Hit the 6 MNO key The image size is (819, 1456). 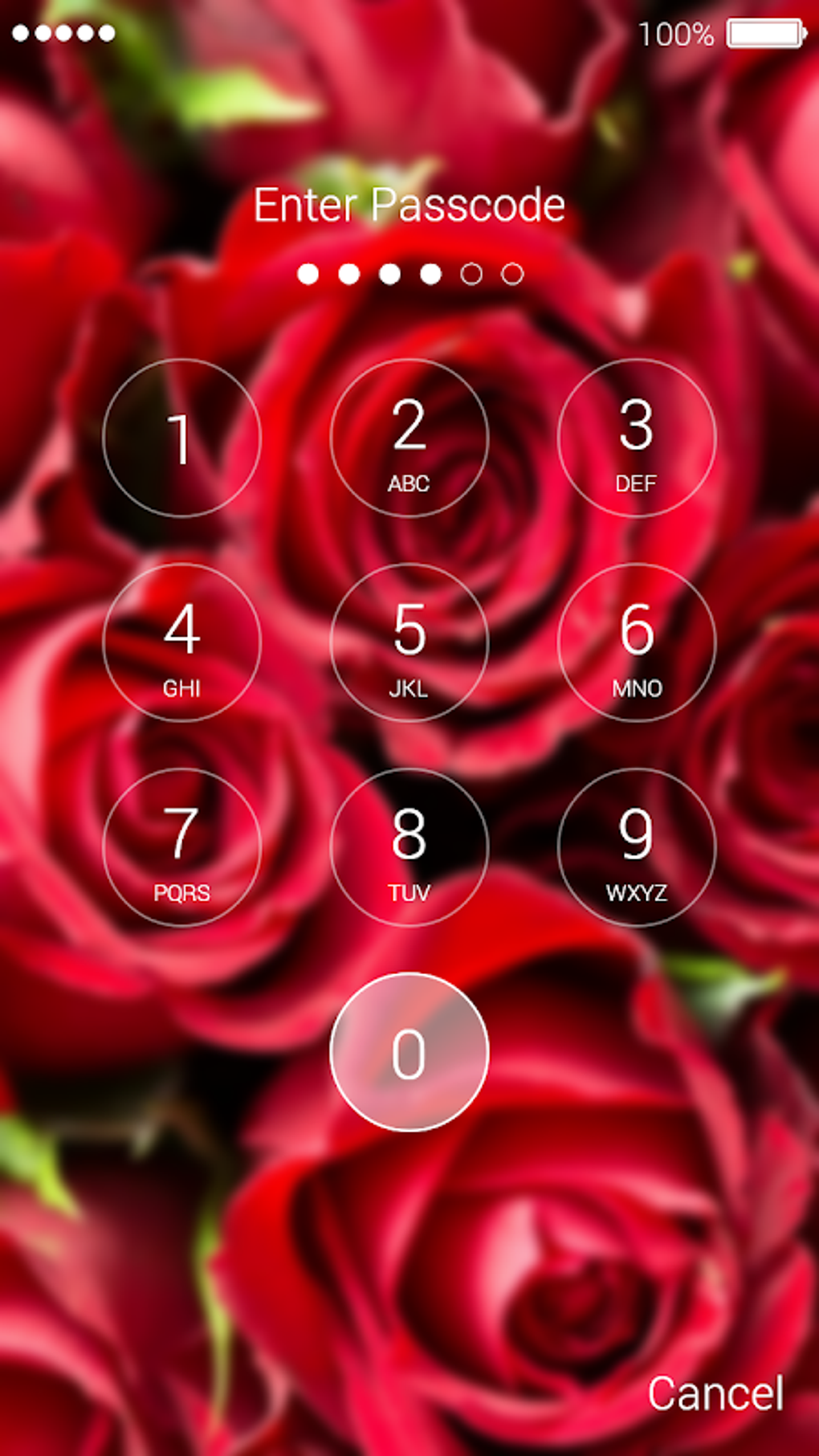coord(637,642)
